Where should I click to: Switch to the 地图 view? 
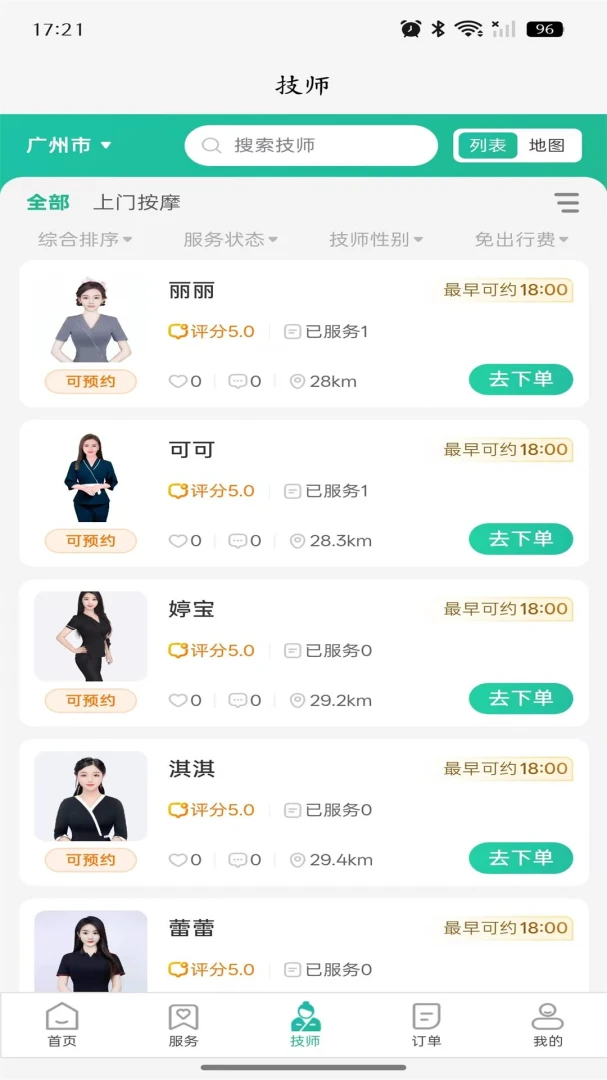[x=547, y=145]
